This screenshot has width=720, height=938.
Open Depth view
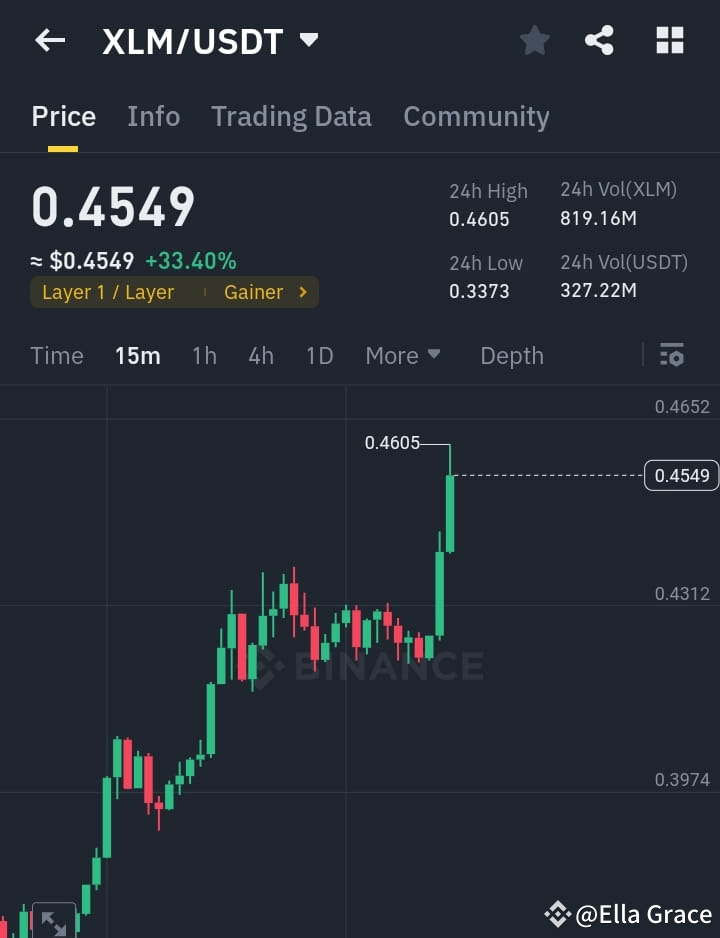[511, 355]
